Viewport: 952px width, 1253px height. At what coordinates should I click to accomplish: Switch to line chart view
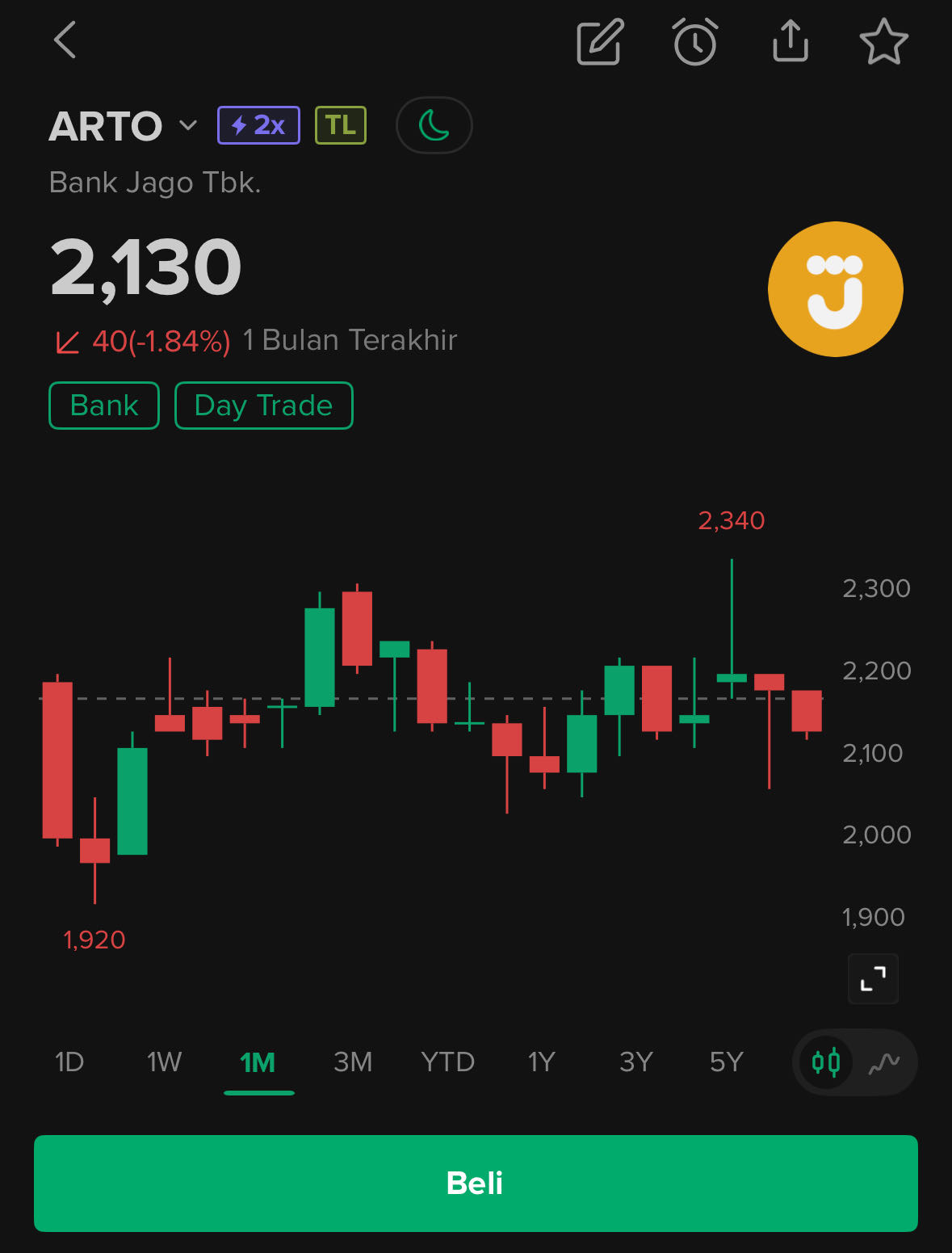point(884,1063)
